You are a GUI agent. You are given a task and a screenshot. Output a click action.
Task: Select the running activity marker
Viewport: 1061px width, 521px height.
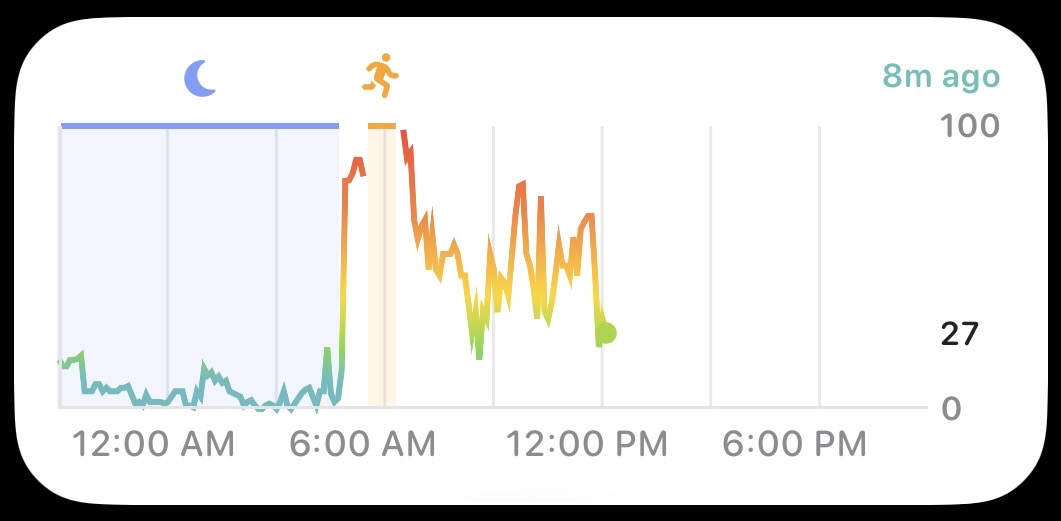(x=380, y=77)
